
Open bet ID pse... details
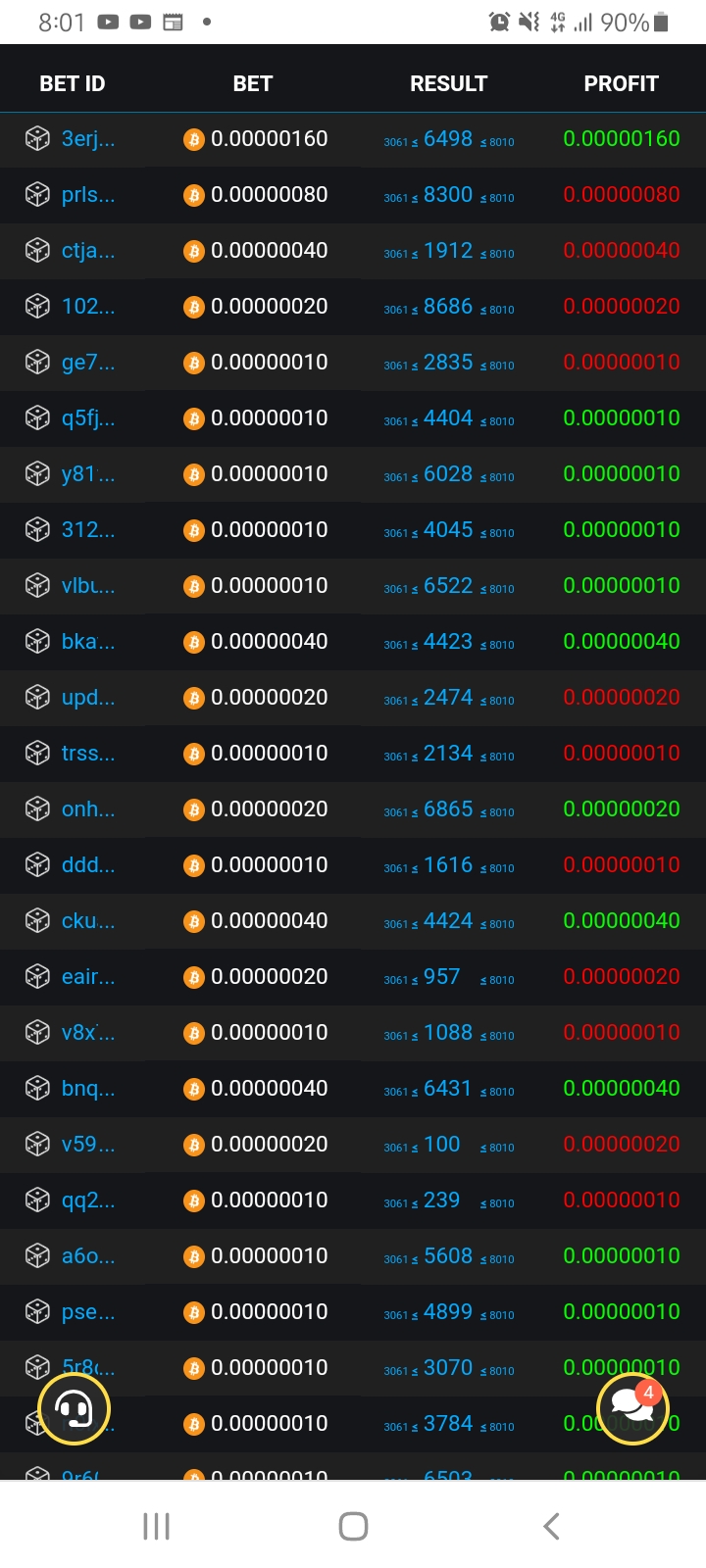click(x=87, y=1312)
